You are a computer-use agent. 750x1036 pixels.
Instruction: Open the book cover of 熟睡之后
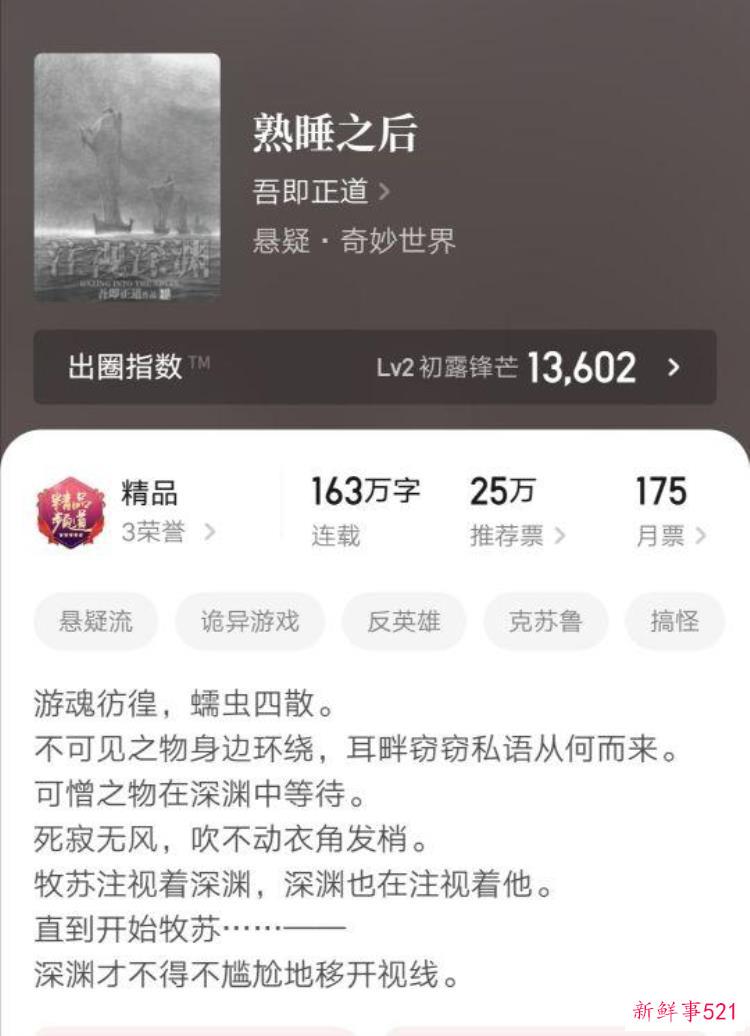(x=127, y=177)
